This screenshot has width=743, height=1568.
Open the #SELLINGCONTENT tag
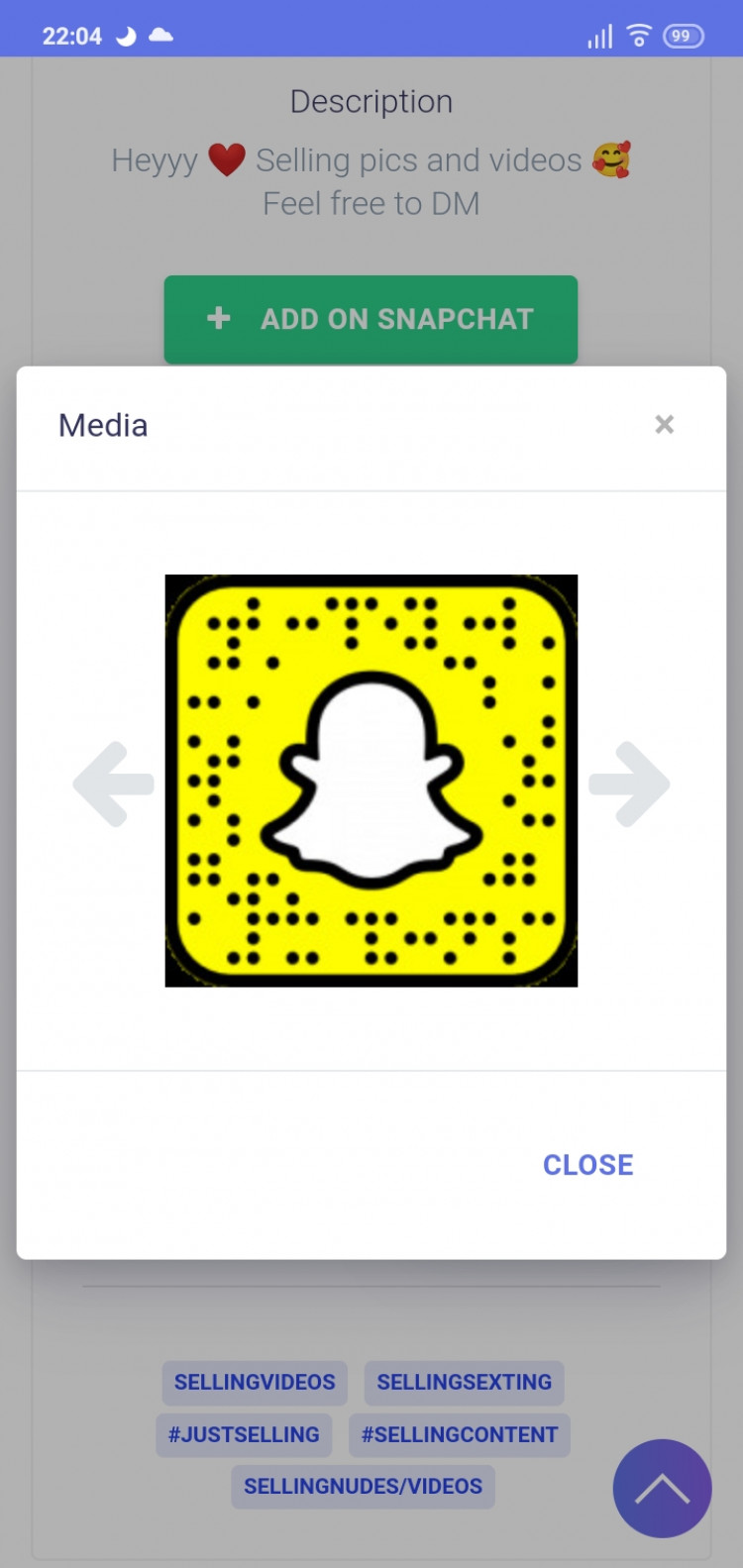pyautogui.click(x=460, y=1434)
